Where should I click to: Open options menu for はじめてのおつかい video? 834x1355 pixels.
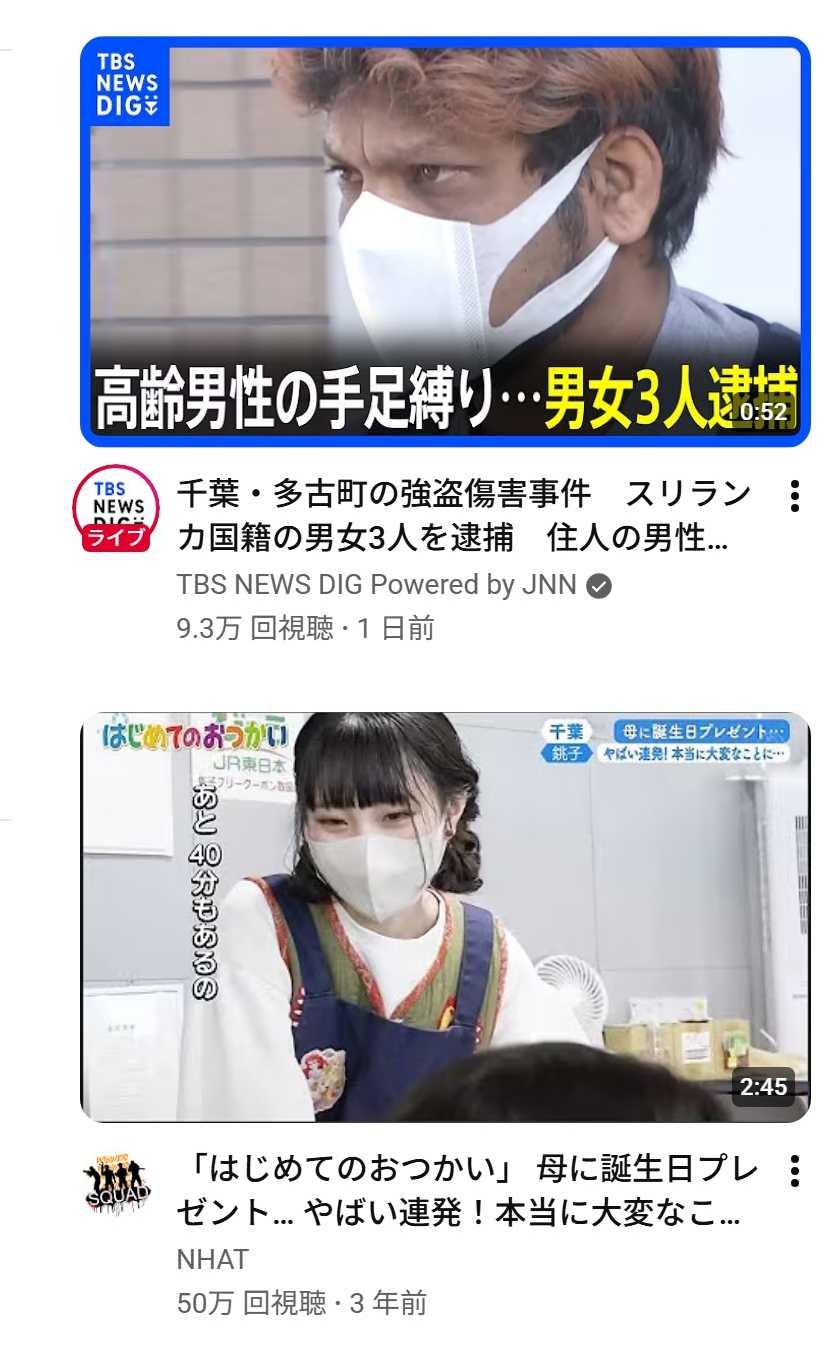click(x=794, y=1171)
